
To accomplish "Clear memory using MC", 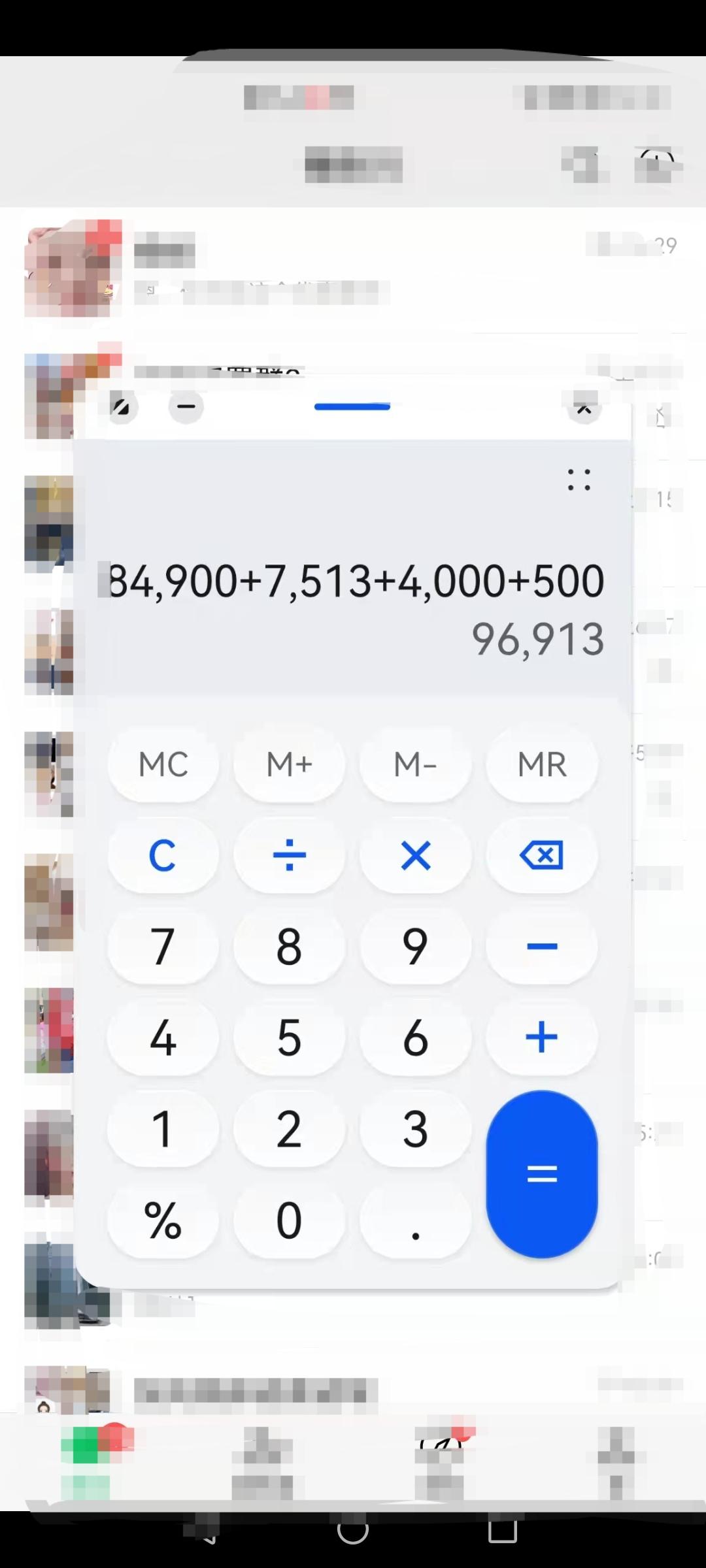I will 163,764.
